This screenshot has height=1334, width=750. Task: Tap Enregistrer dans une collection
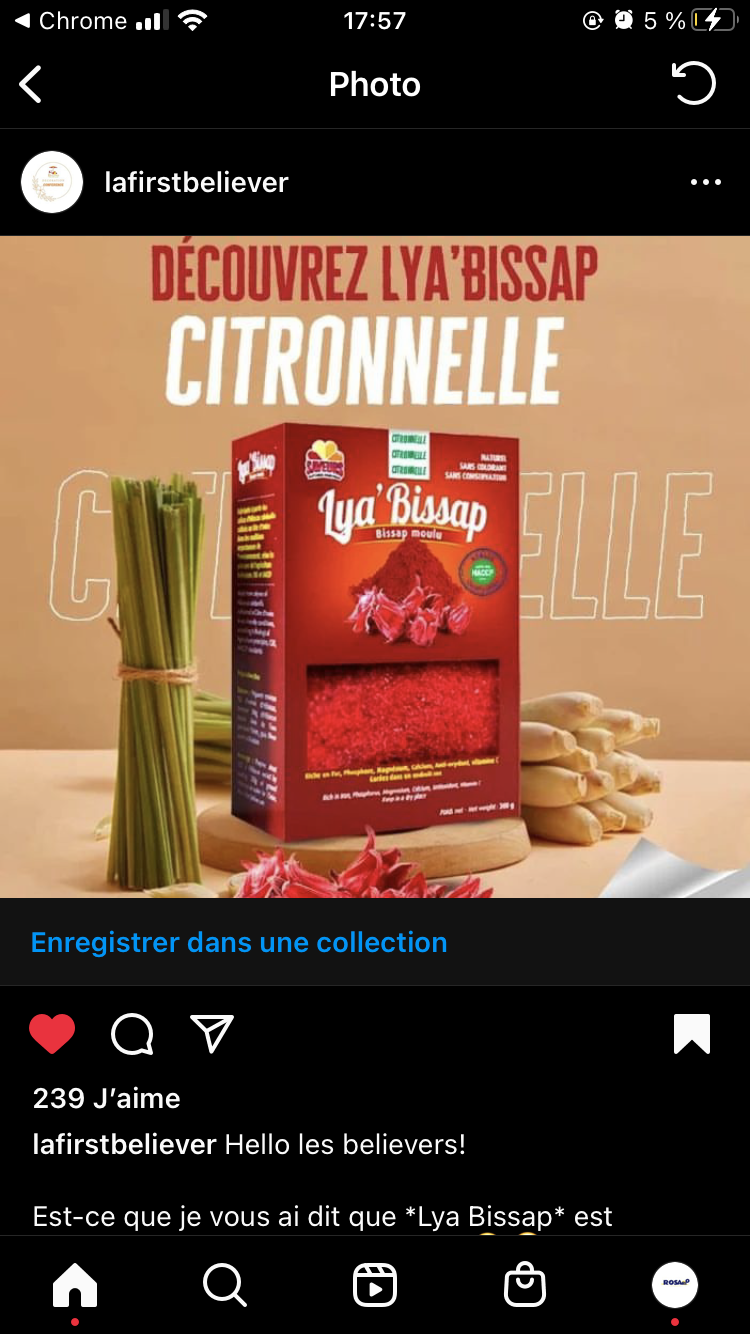(239, 942)
